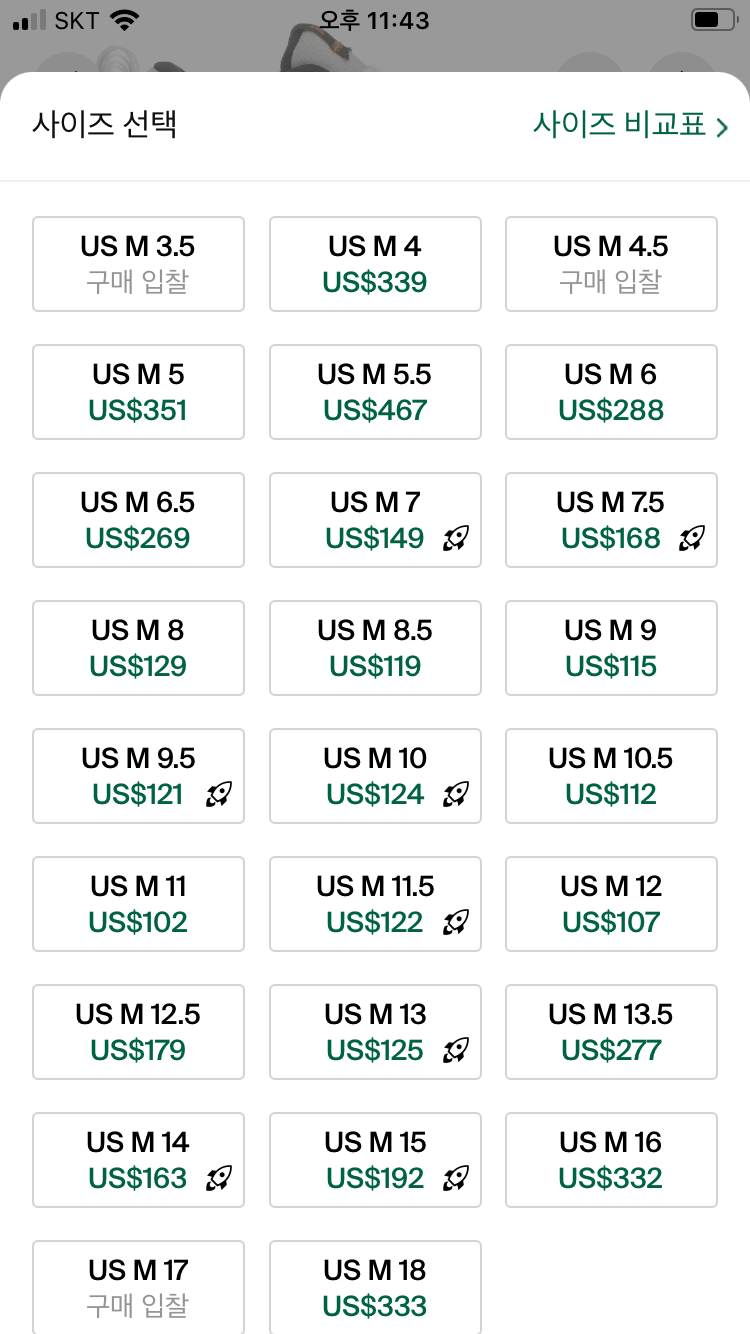The image size is (750, 1334).
Task: Choose size US M 6
Action: pos(611,392)
